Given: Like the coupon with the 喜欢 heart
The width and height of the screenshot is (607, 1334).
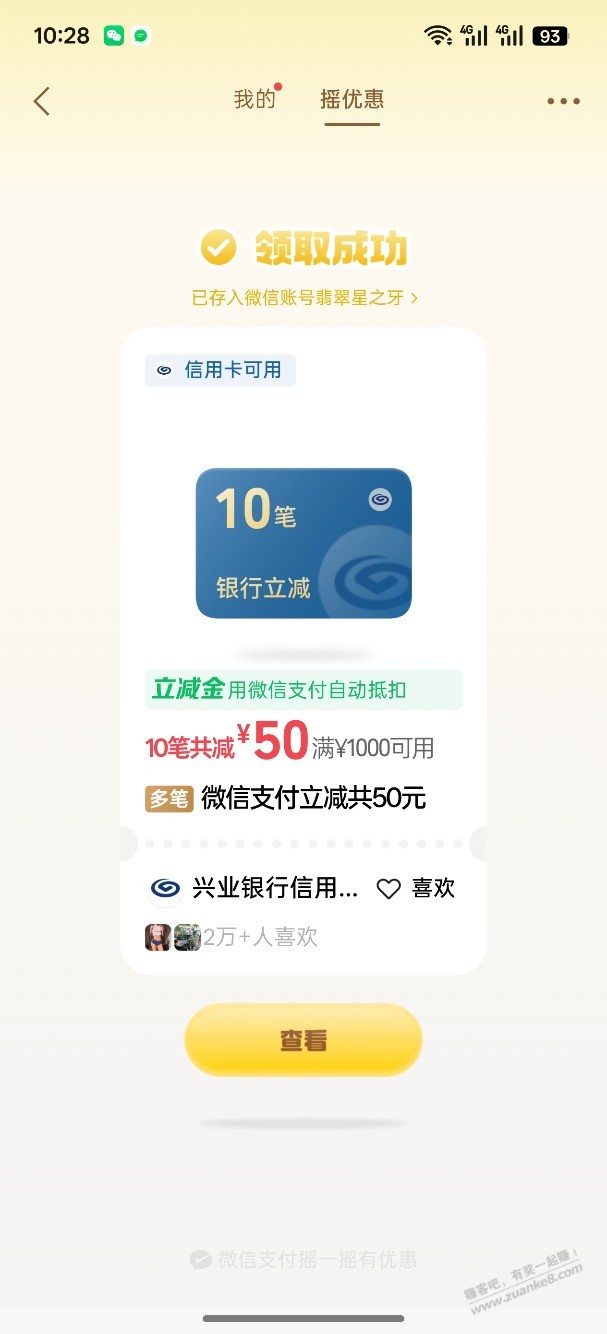Looking at the screenshot, I should (416, 888).
